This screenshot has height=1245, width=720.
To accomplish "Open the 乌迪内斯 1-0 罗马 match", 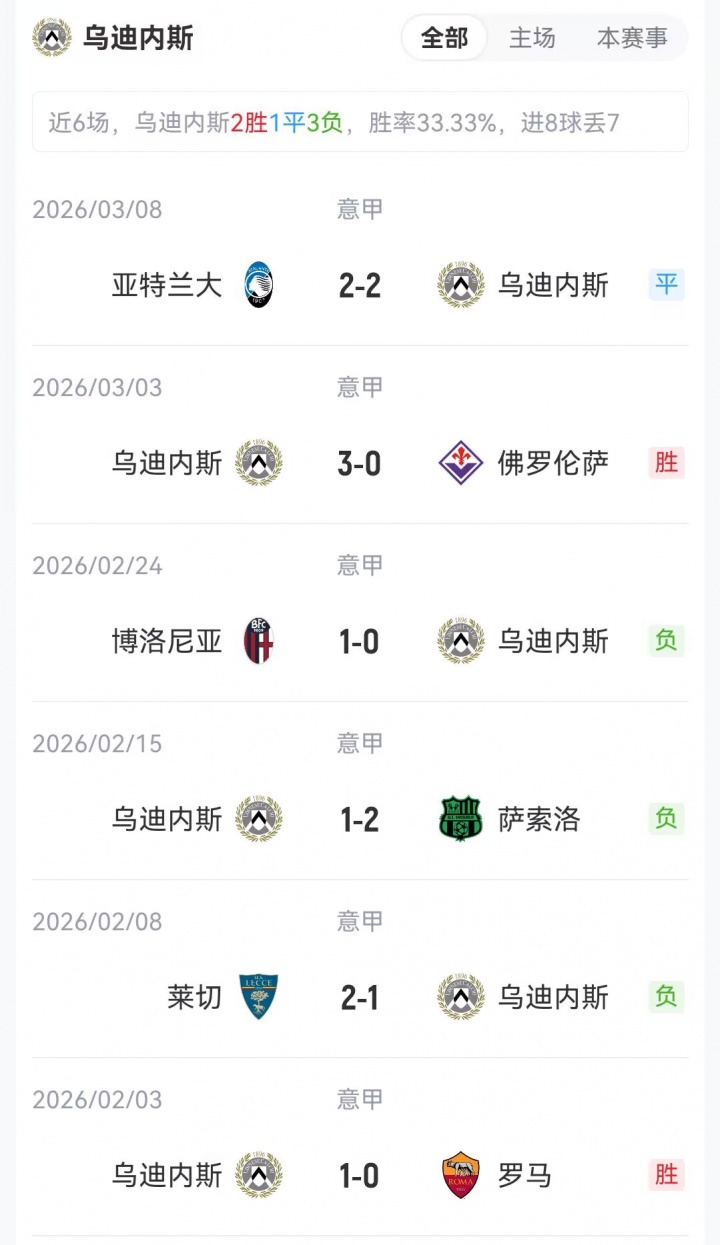I will (360, 1176).
